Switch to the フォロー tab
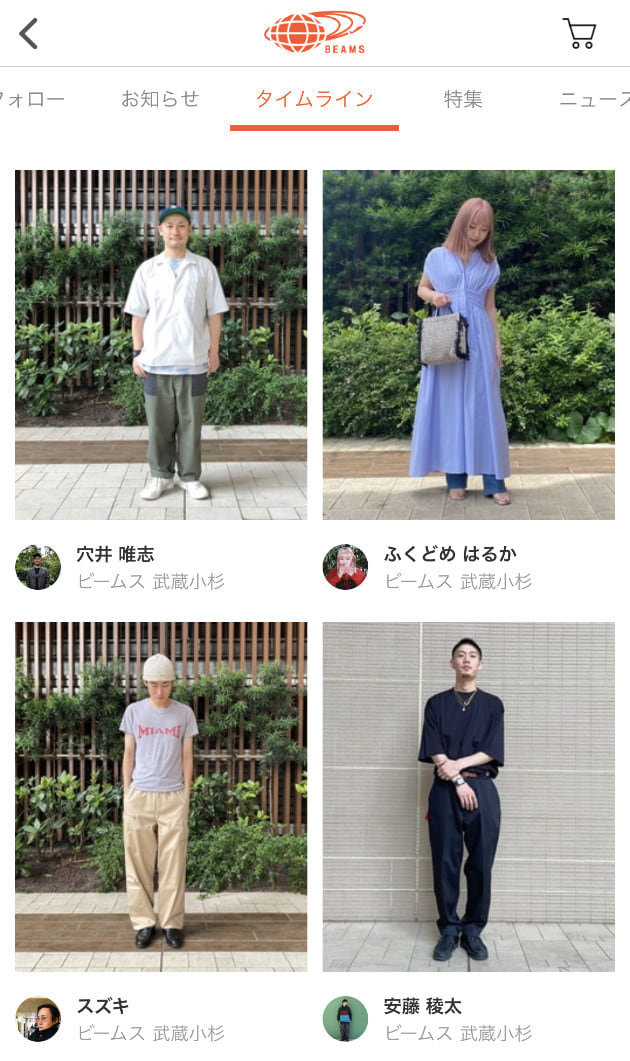Image resolution: width=630 pixels, height=1061 pixels. (32, 99)
